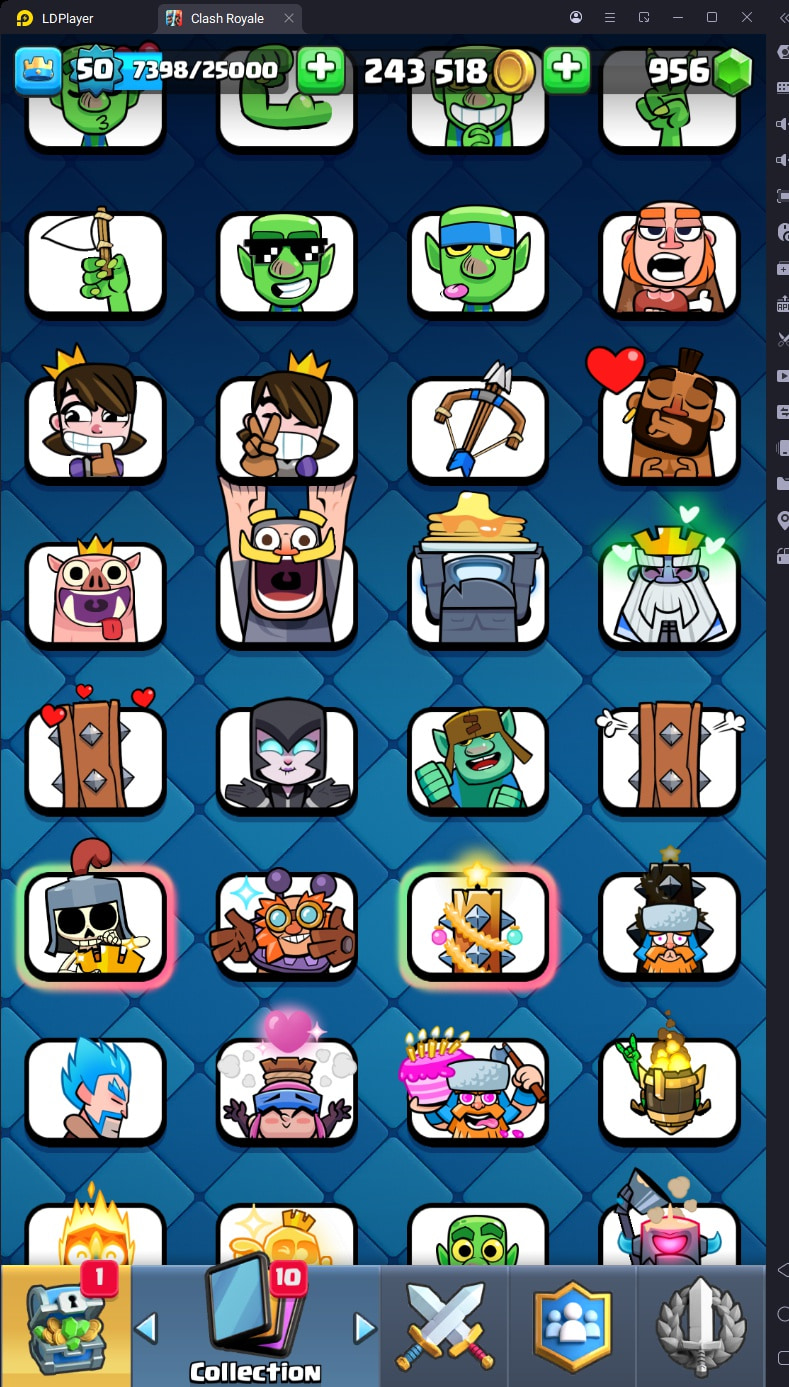Pick the princess peace sign emote

click(286, 430)
